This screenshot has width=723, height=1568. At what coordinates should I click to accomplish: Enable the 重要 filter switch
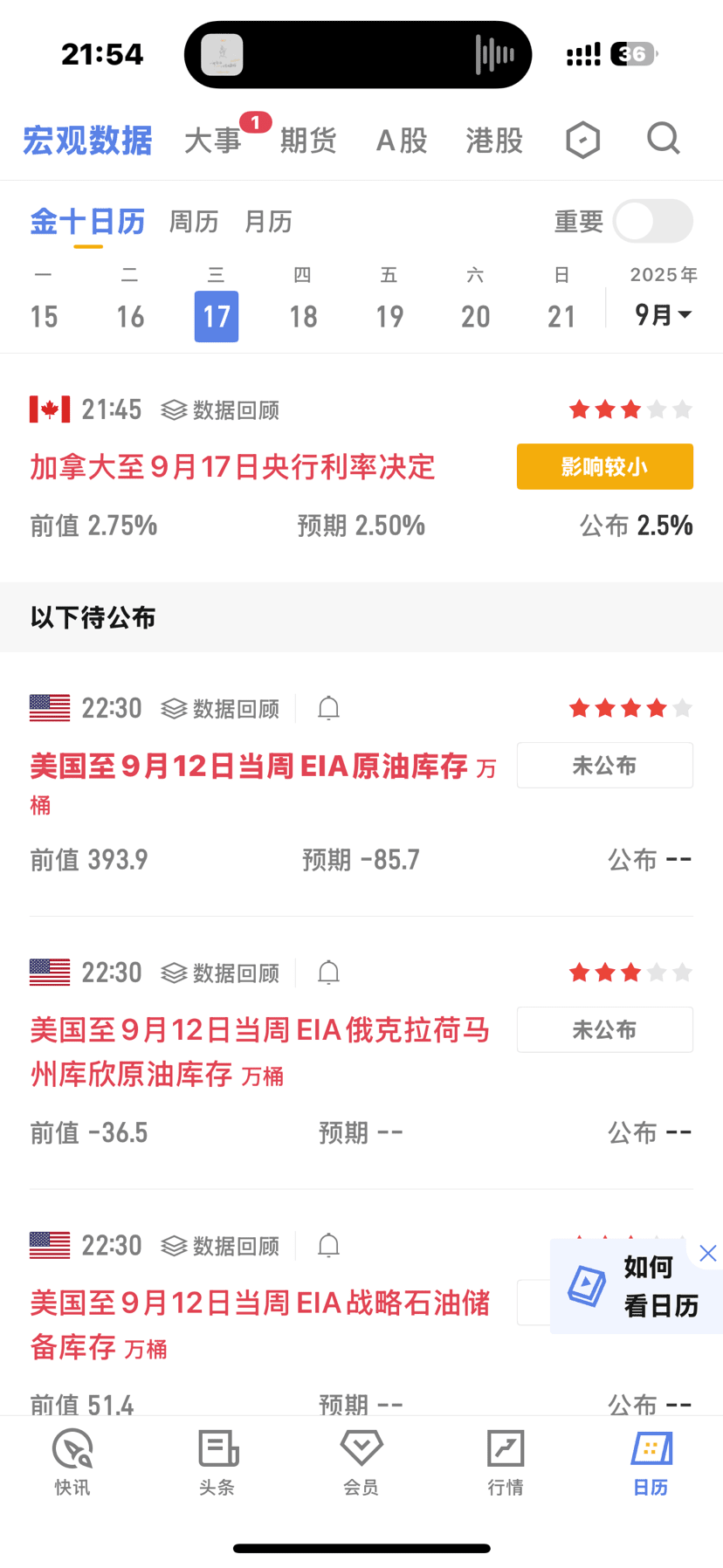[653, 222]
